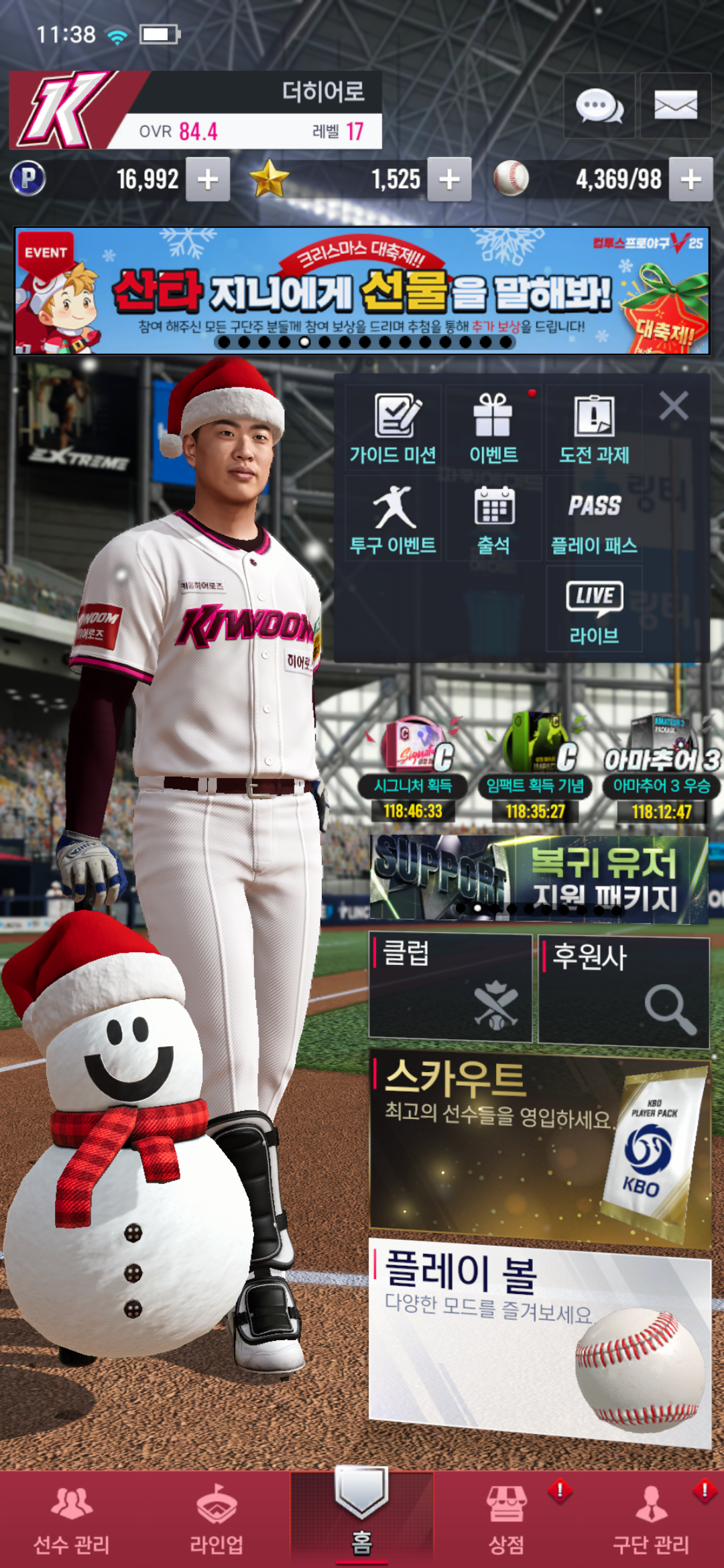Close the quick menu panel
This screenshot has width=724, height=1568.
click(673, 406)
